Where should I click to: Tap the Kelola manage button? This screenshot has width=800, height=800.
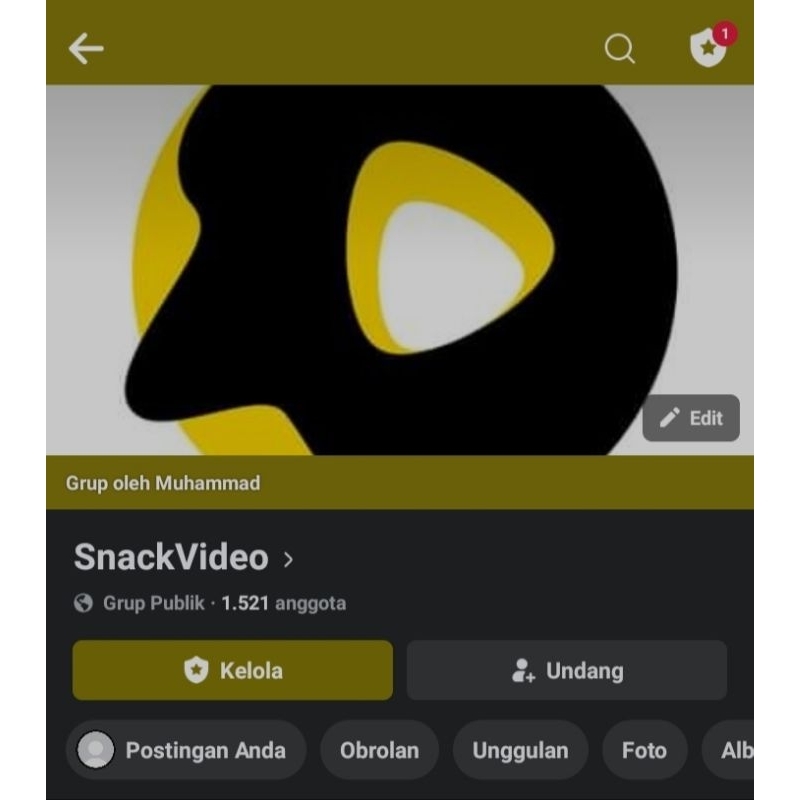(232, 670)
